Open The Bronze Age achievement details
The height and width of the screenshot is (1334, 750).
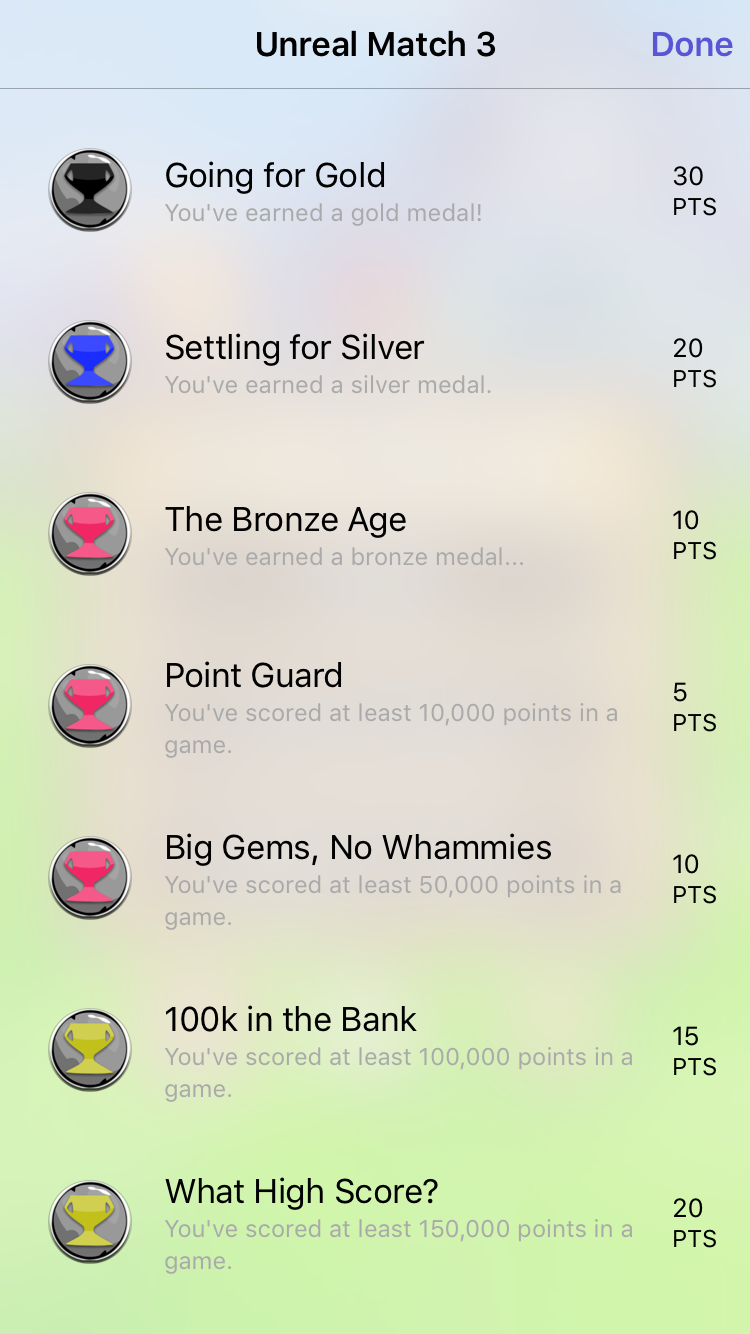tap(285, 520)
